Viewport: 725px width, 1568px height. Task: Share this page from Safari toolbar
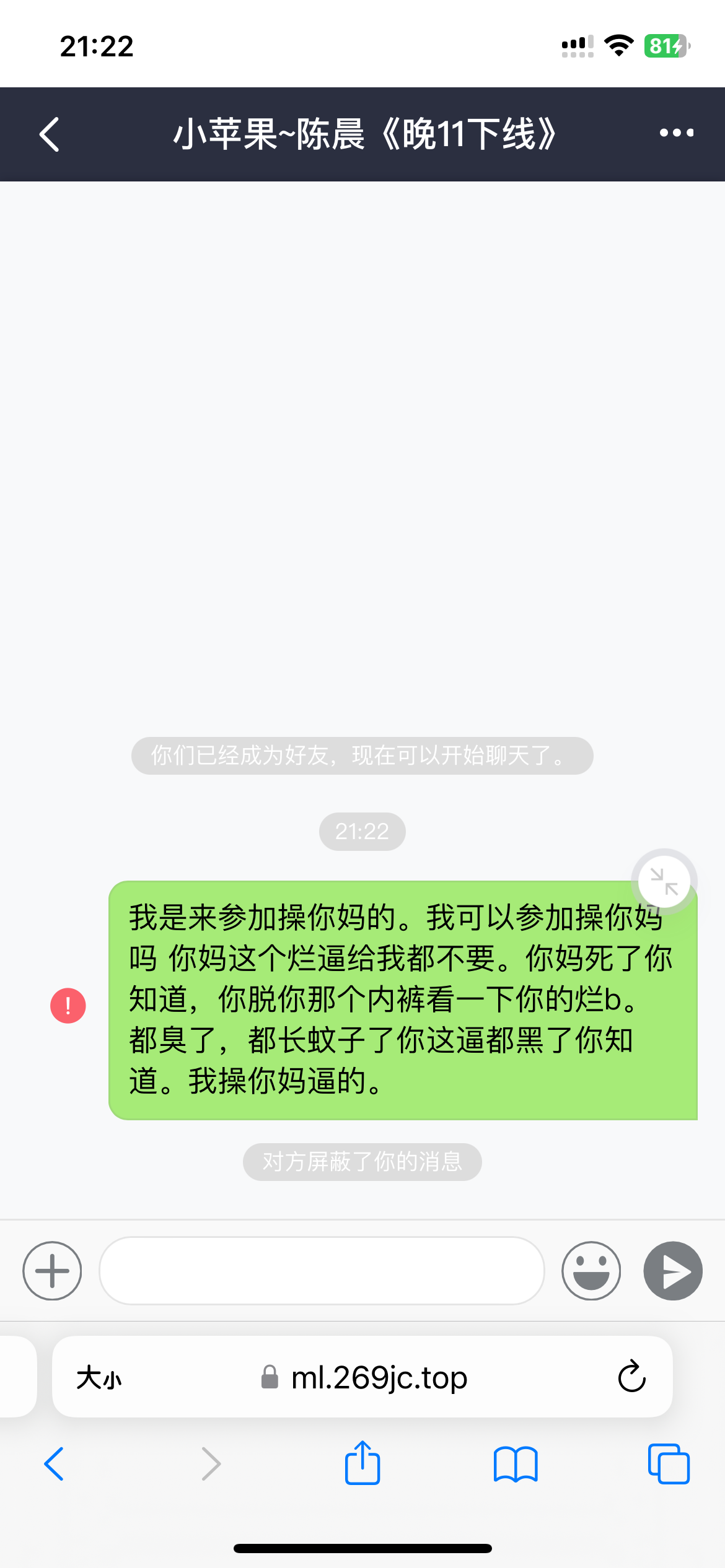[362, 1463]
